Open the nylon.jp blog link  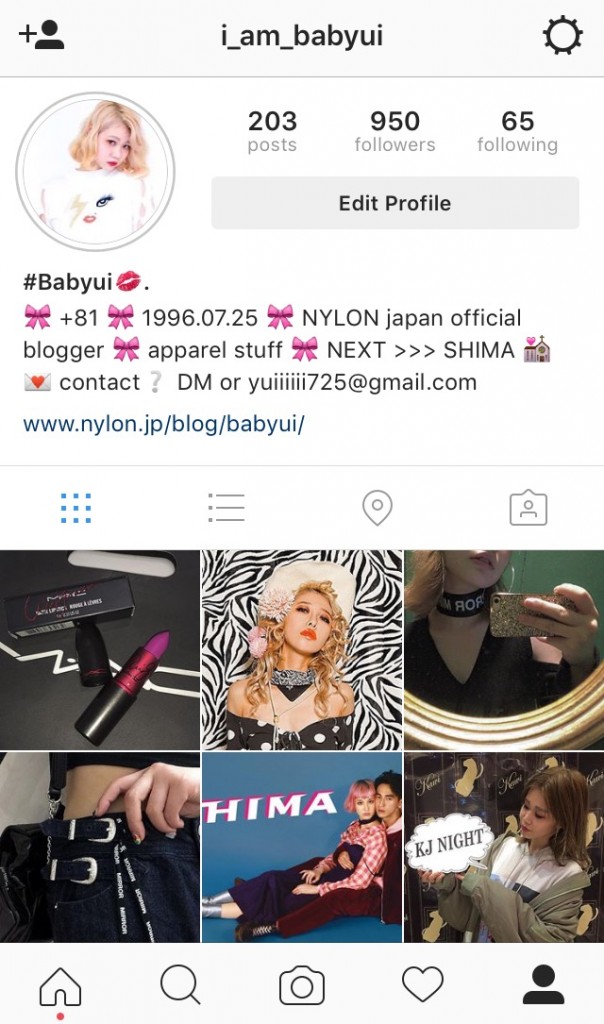[x=163, y=424]
